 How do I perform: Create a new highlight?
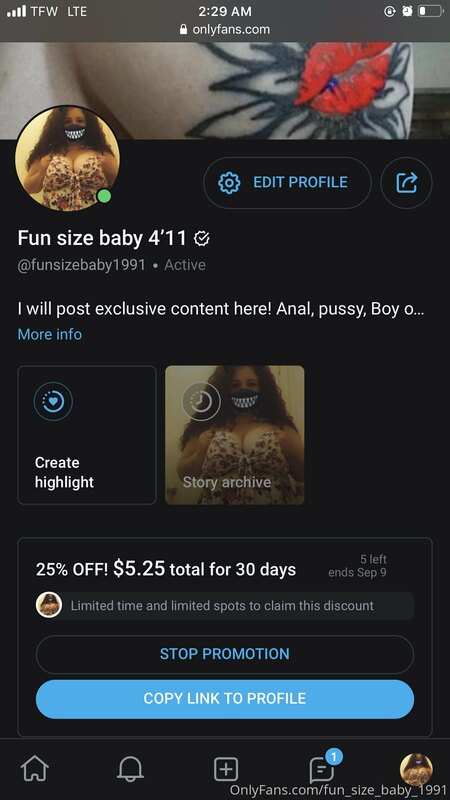click(87, 435)
